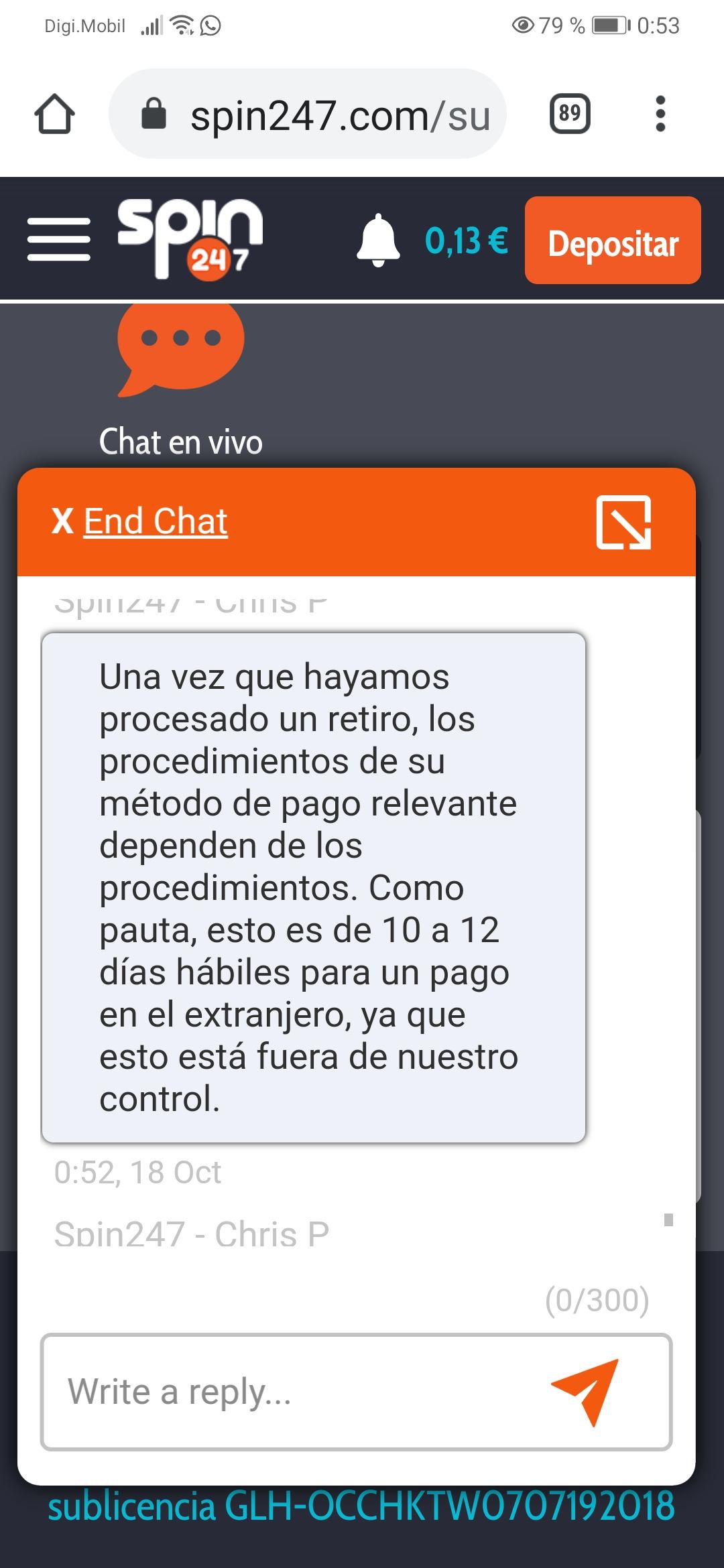Open the notifications bell

point(378,240)
